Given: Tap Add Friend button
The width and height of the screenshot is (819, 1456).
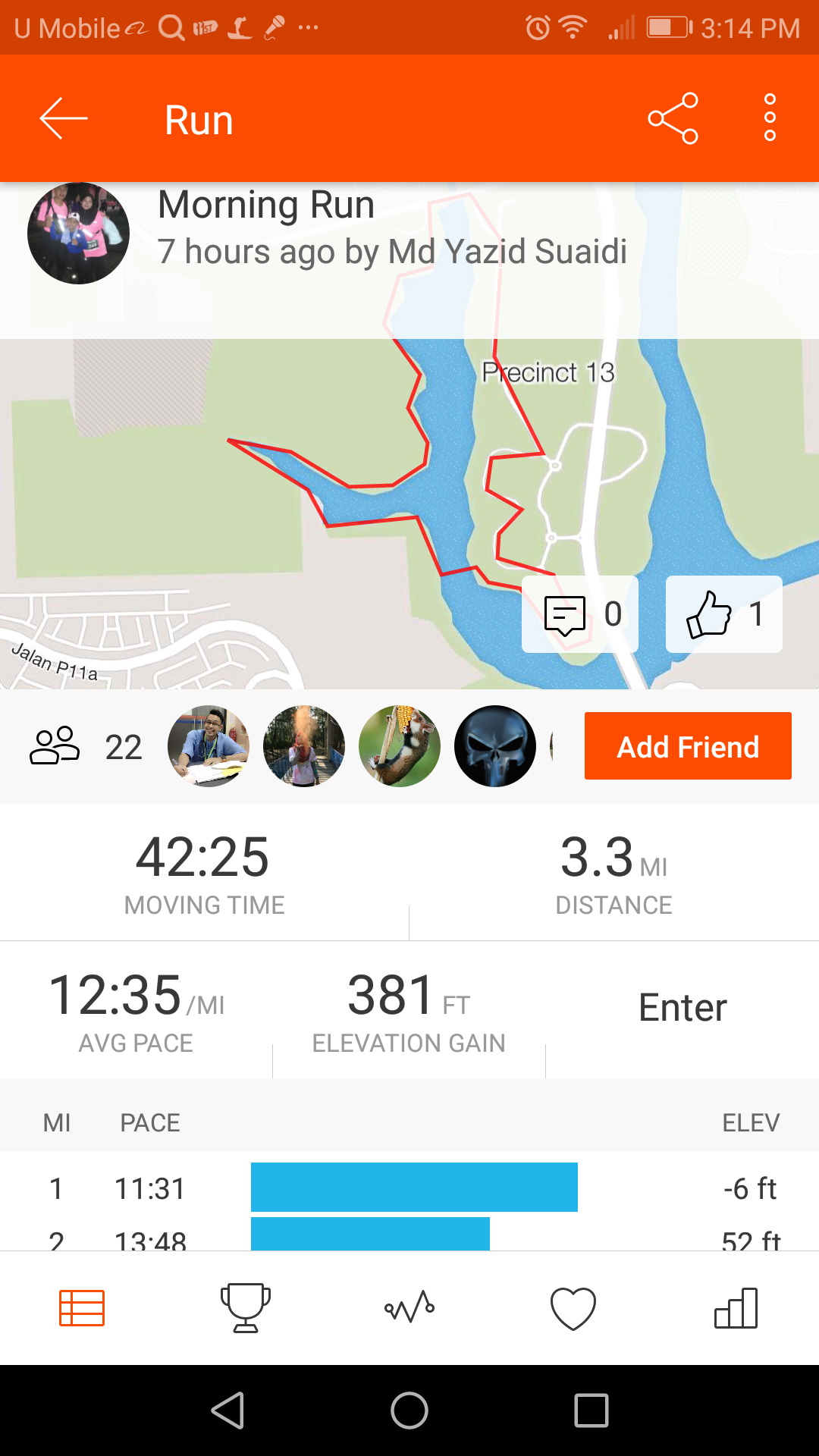Looking at the screenshot, I should pos(688,746).
